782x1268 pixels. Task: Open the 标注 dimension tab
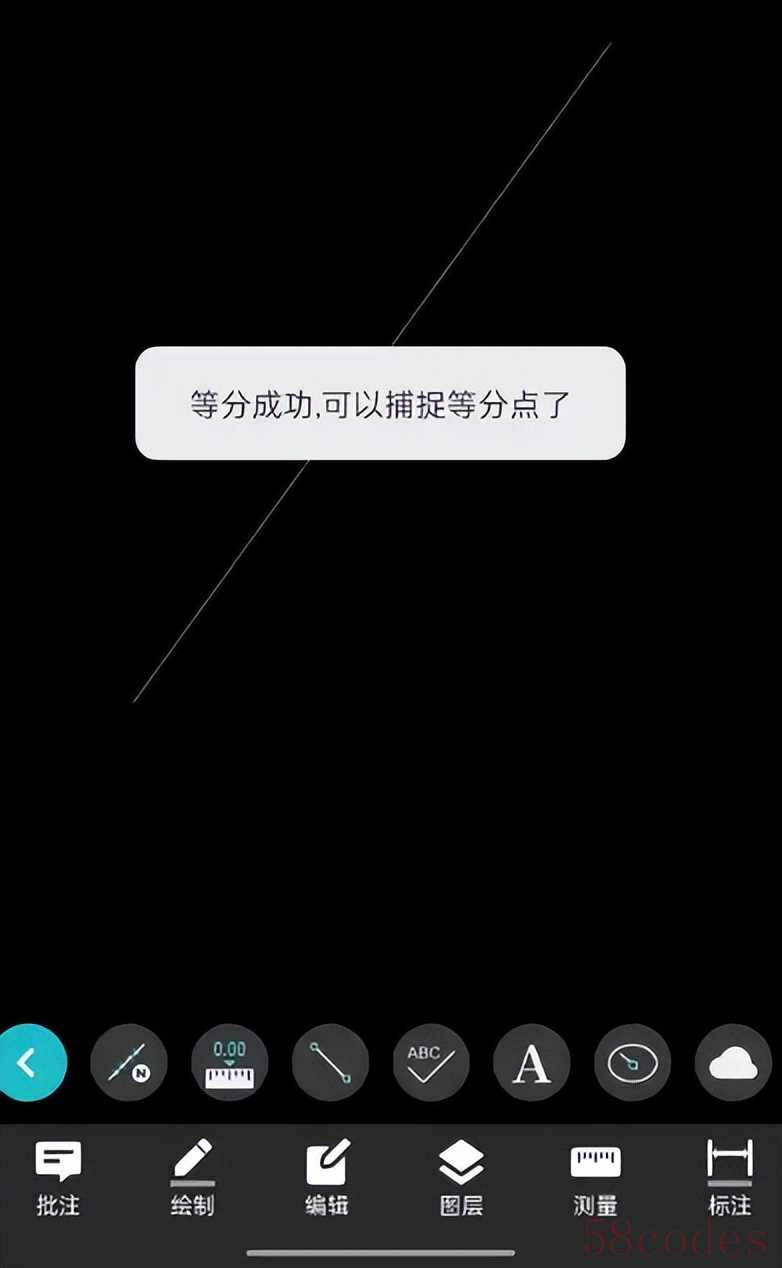[x=729, y=1180]
